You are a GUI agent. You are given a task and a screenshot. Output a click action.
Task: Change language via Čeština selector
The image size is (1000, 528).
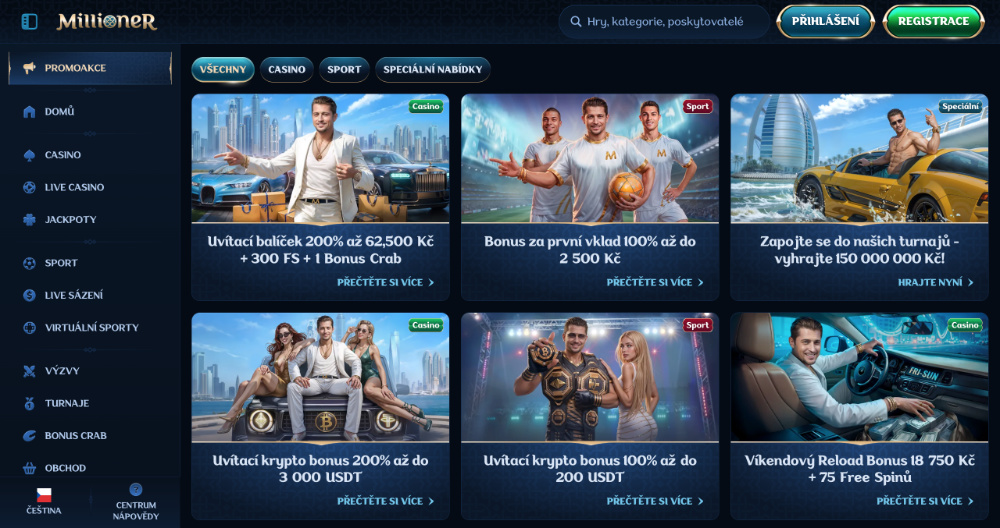(44, 502)
